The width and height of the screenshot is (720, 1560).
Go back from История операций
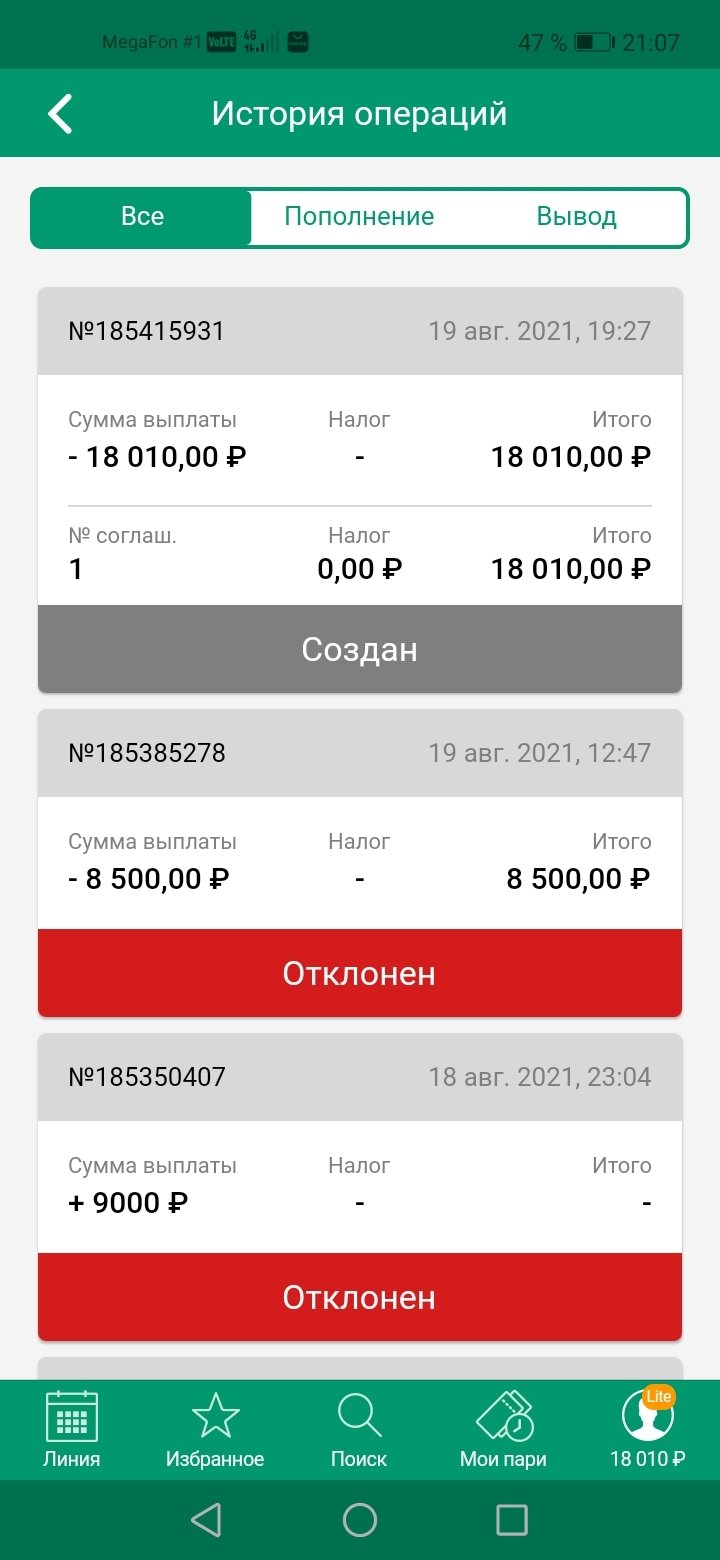click(60, 114)
